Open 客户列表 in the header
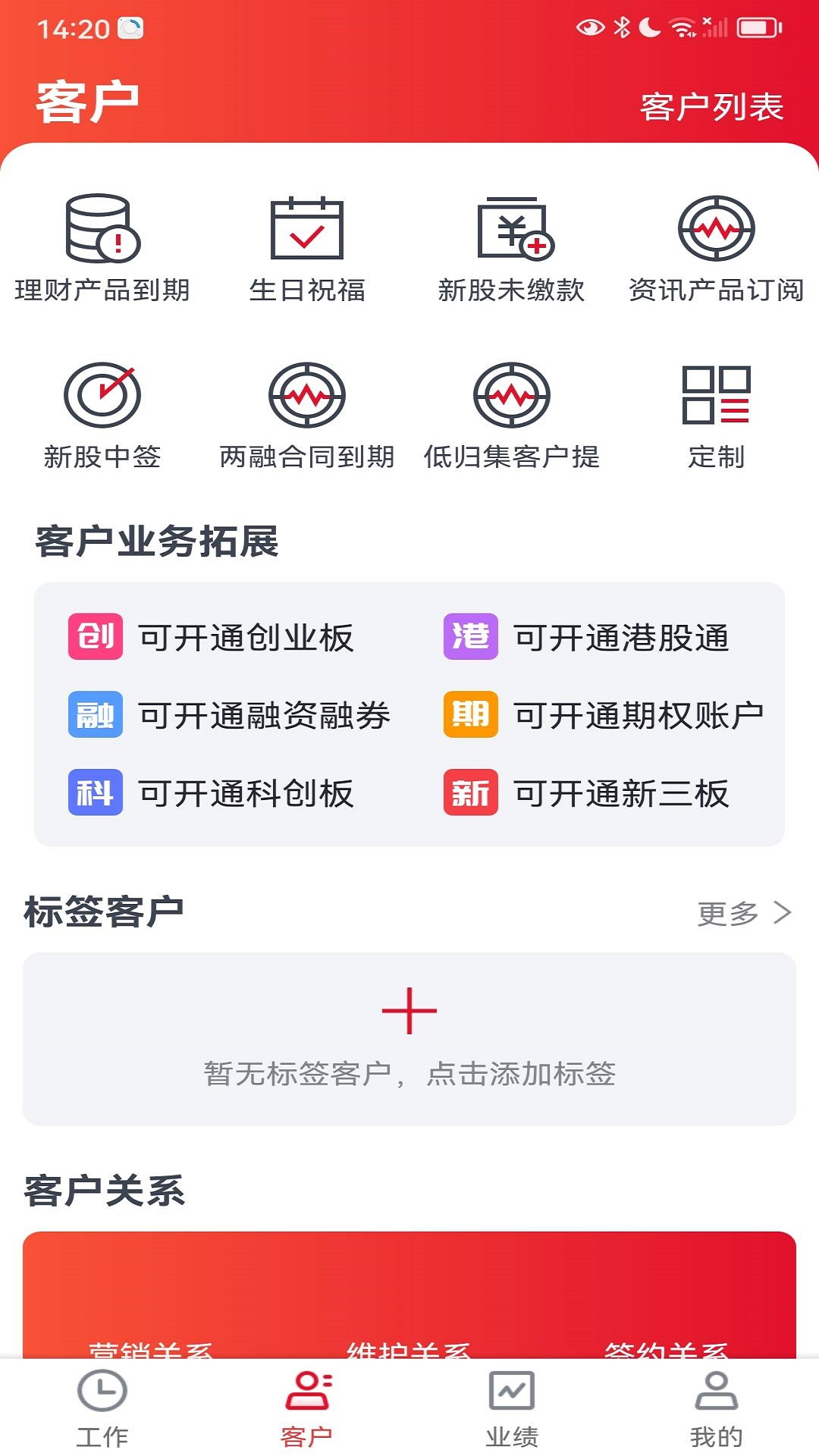Screen dimensions: 819x1456 (x=711, y=107)
